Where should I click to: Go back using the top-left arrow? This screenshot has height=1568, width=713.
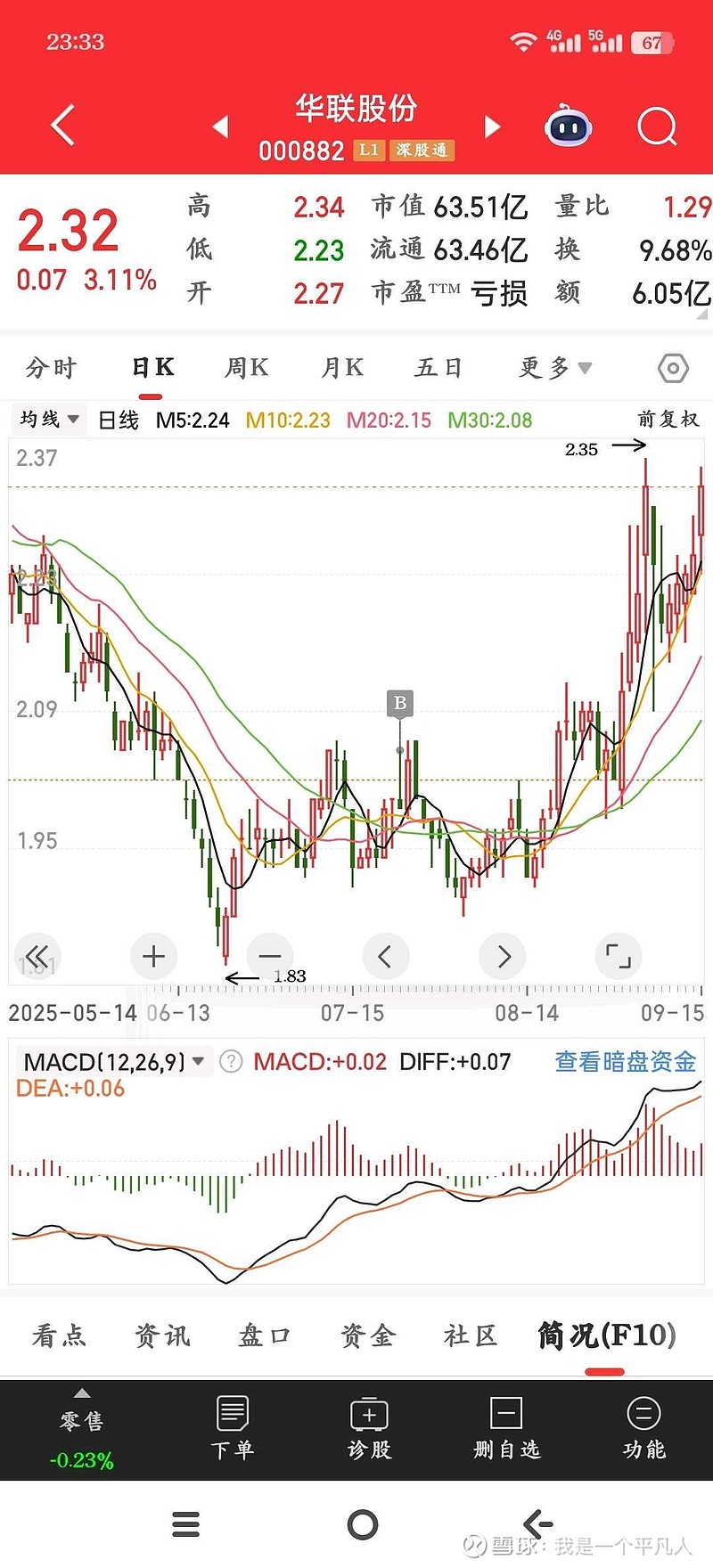click(x=62, y=126)
